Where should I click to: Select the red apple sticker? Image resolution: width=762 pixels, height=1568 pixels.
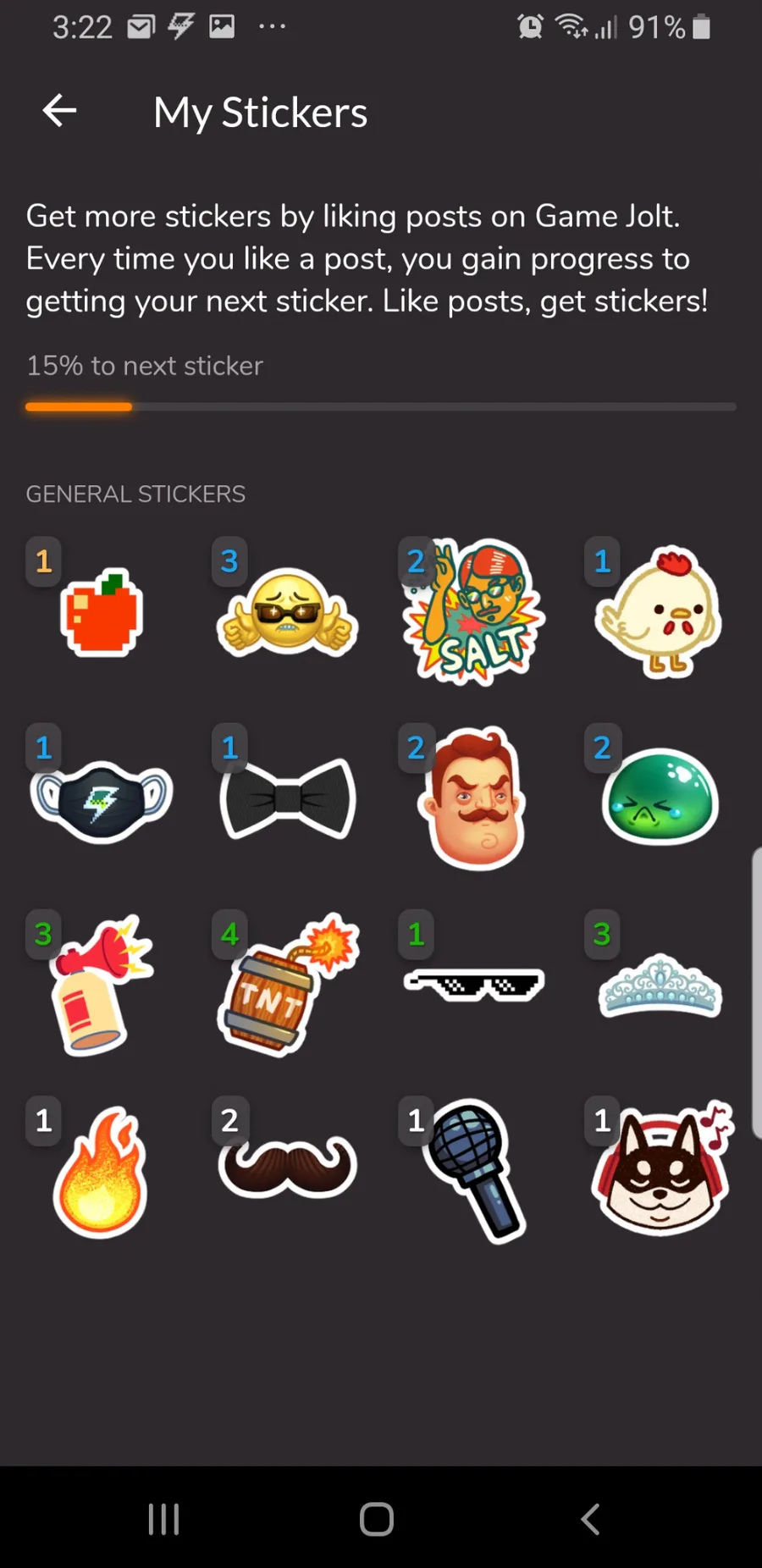point(102,613)
